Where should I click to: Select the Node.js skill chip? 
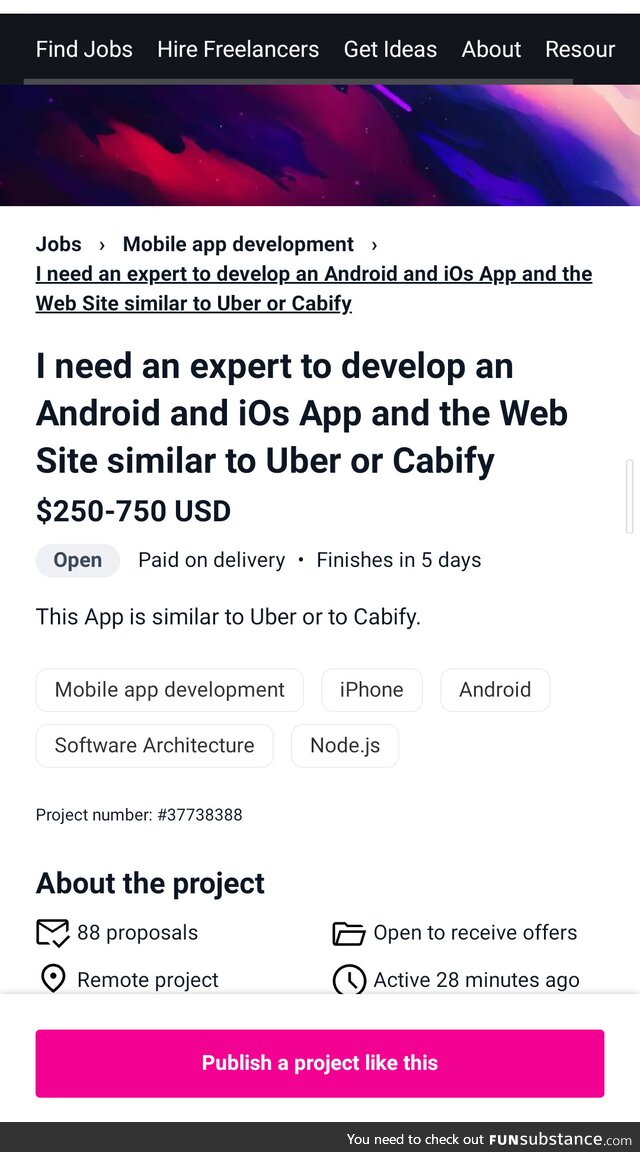point(345,746)
